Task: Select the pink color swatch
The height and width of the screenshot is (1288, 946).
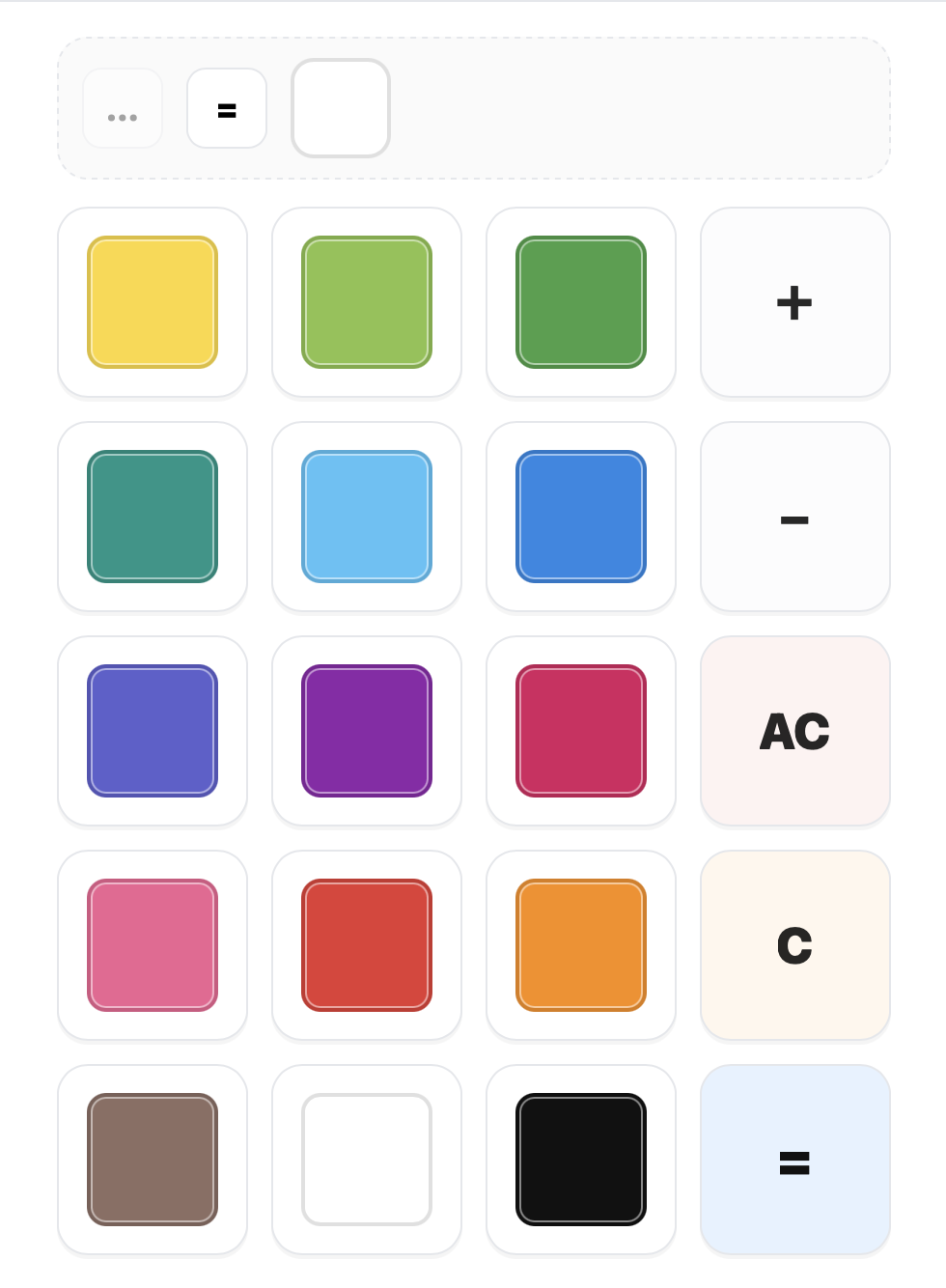Action: tap(153, 945)
